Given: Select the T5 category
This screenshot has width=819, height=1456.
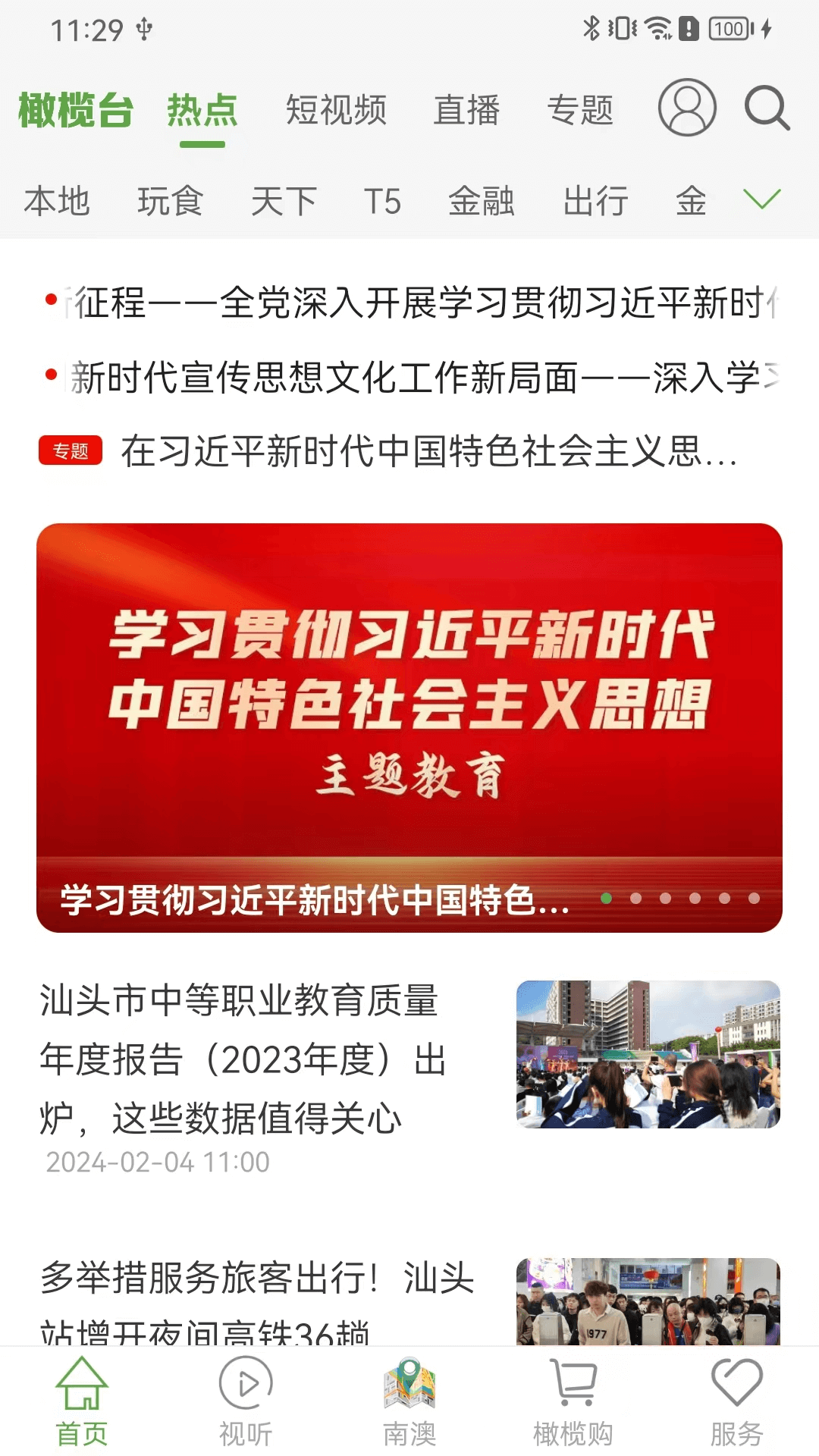Looking at the screenshot, I should pyautogui.click(x=382, y=202).
